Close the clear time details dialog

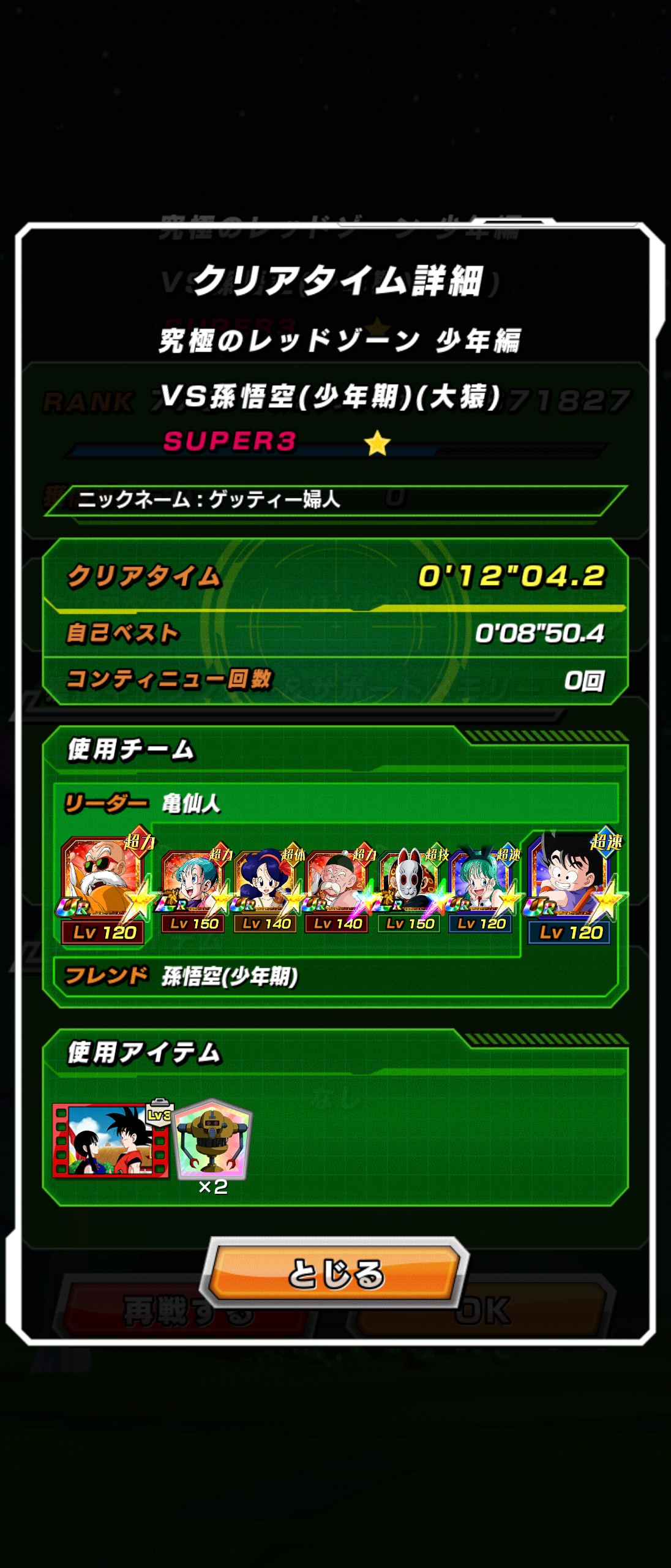(335, 1273)
